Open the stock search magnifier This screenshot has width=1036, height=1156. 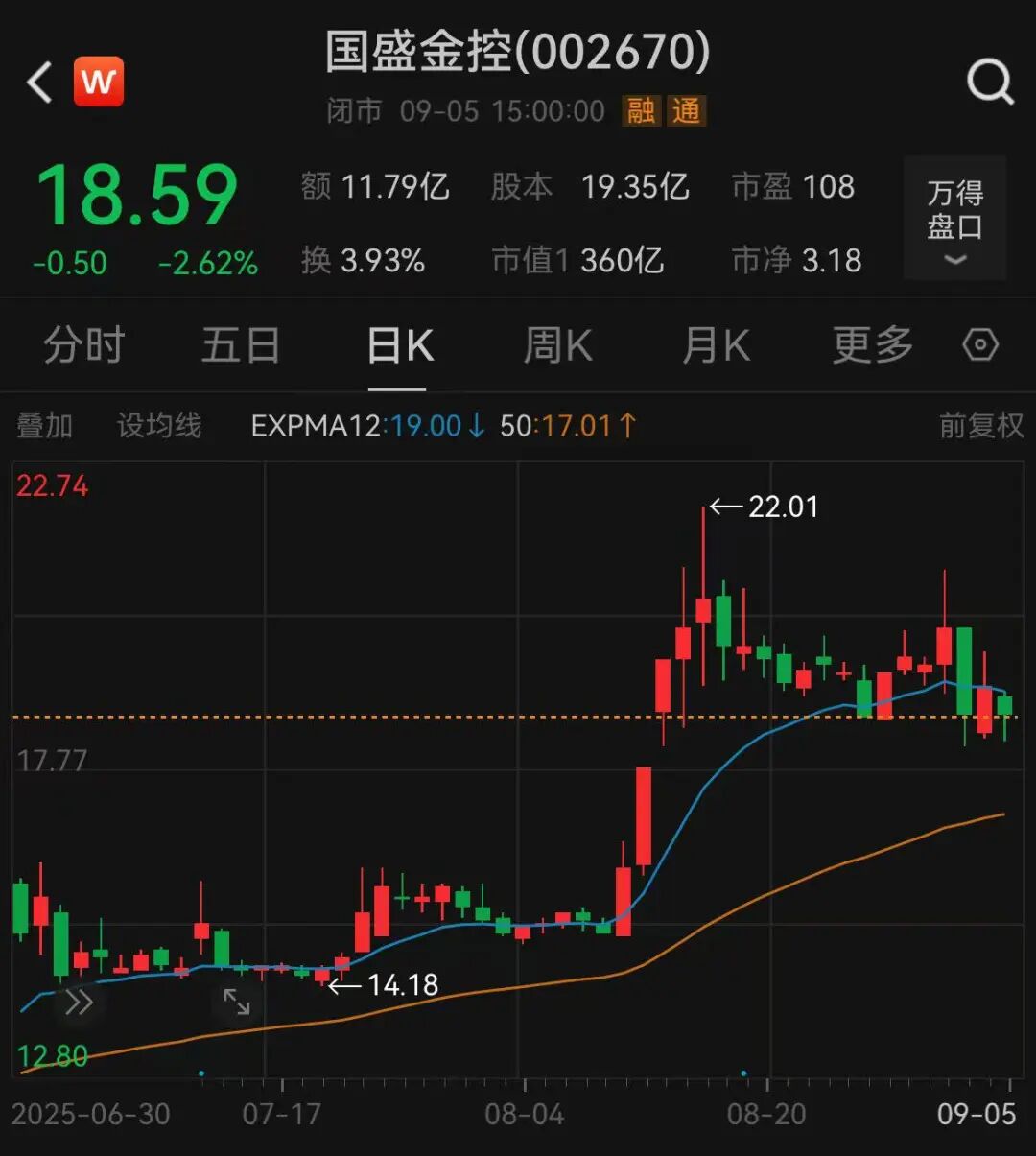[x=989, y=83]
